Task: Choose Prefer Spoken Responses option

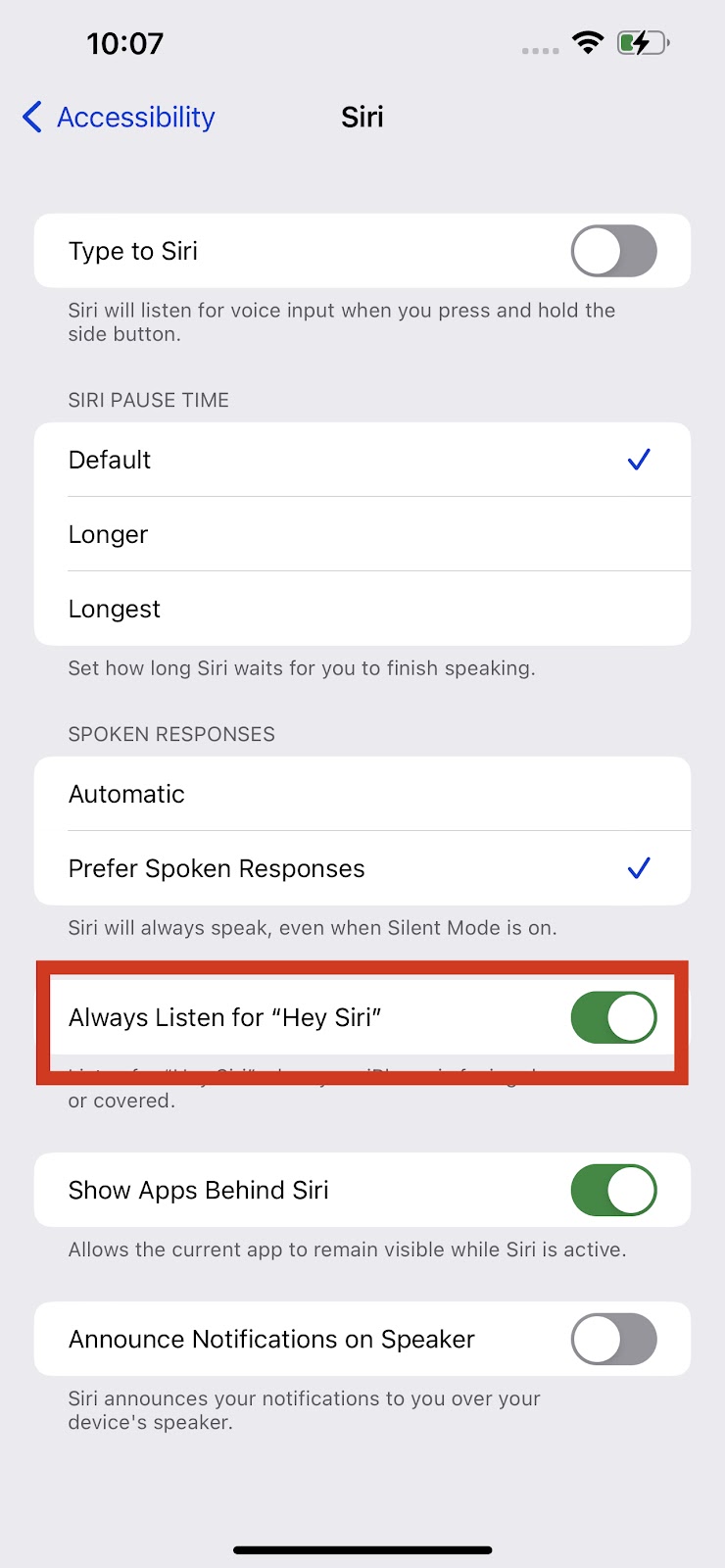Action: pos(362,868)
